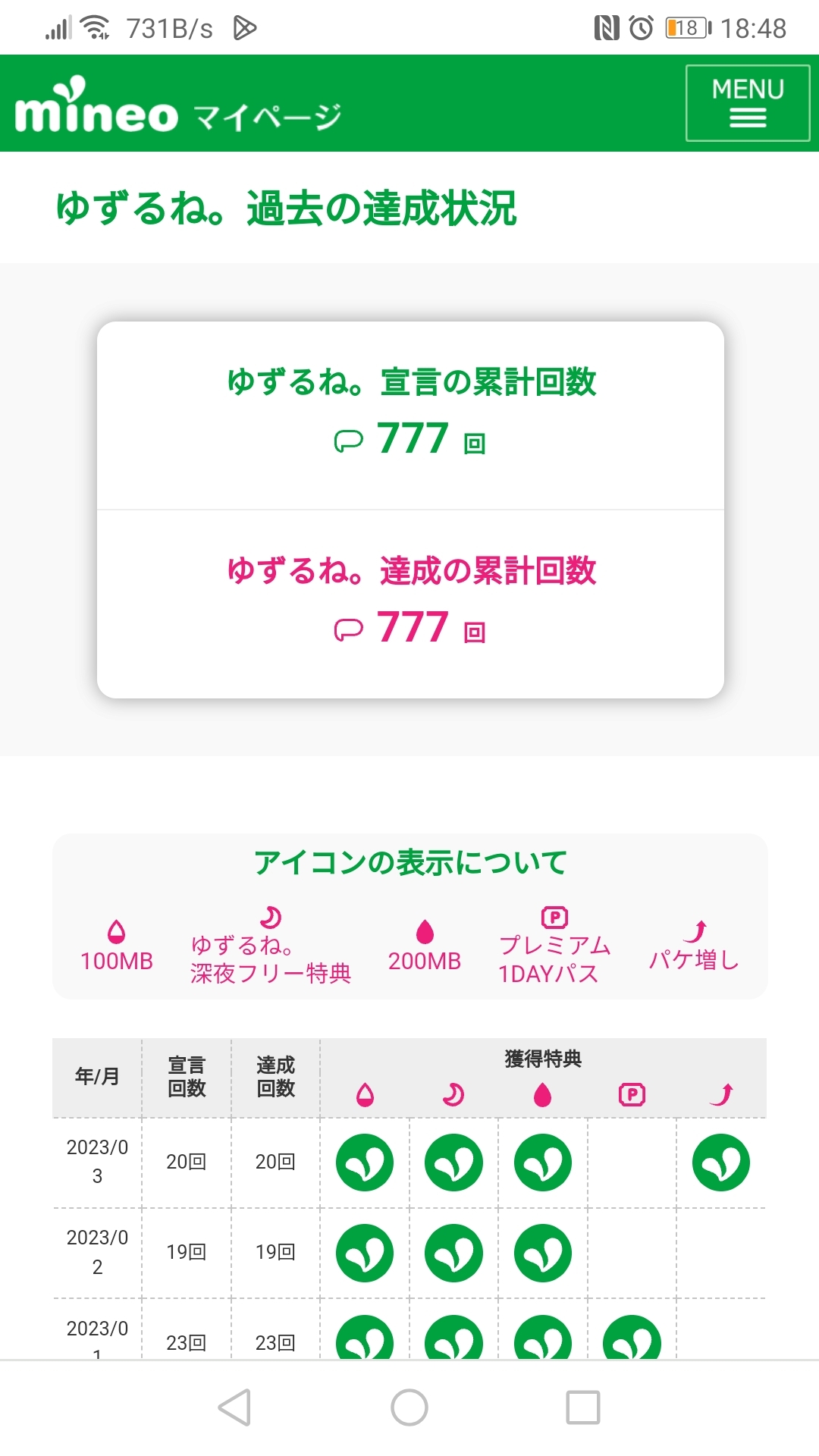Tap the mineo マイページ logo
Screen dimensions: 819x1456
click(178, 106)
